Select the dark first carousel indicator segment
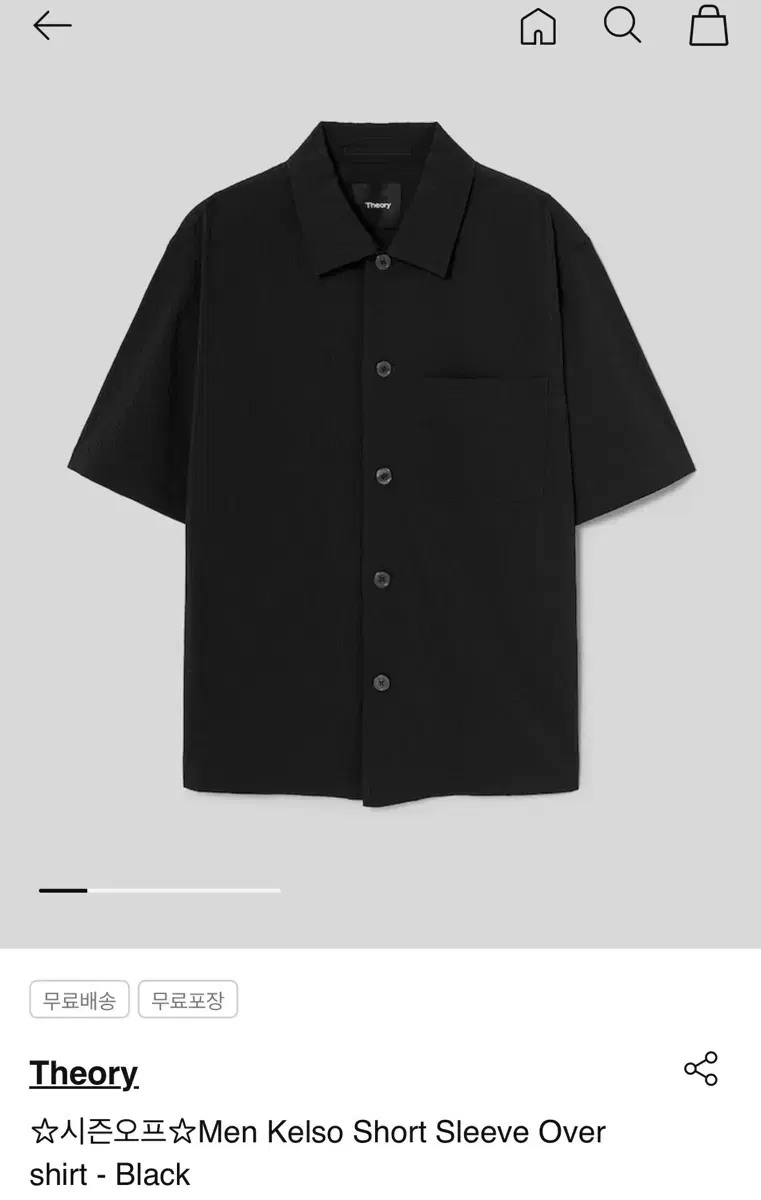This screenshot has height=1200, width=761. click(62, 889)
